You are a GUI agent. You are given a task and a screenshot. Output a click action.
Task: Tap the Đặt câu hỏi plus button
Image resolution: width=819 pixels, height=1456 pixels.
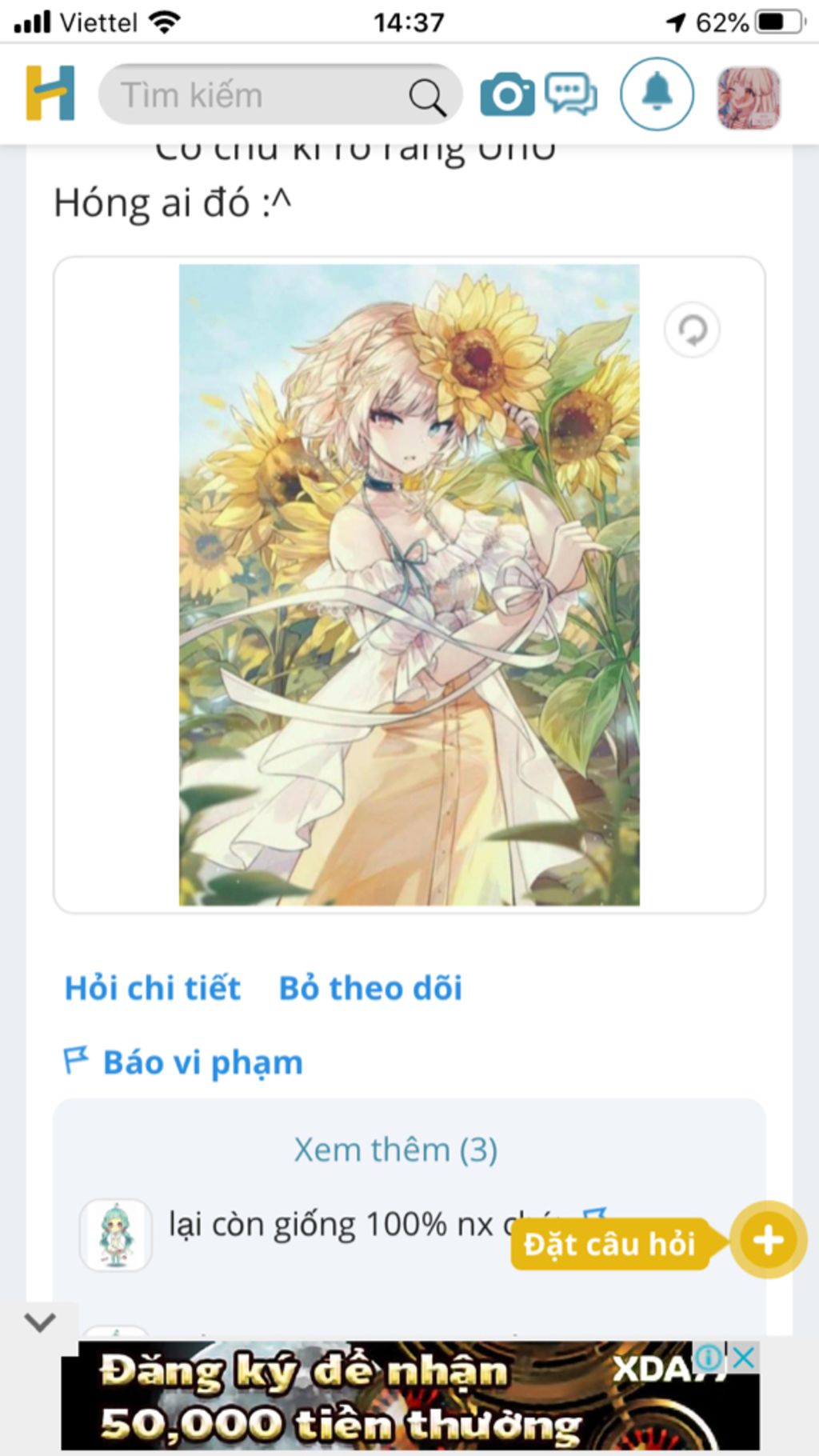[768, 1240]
